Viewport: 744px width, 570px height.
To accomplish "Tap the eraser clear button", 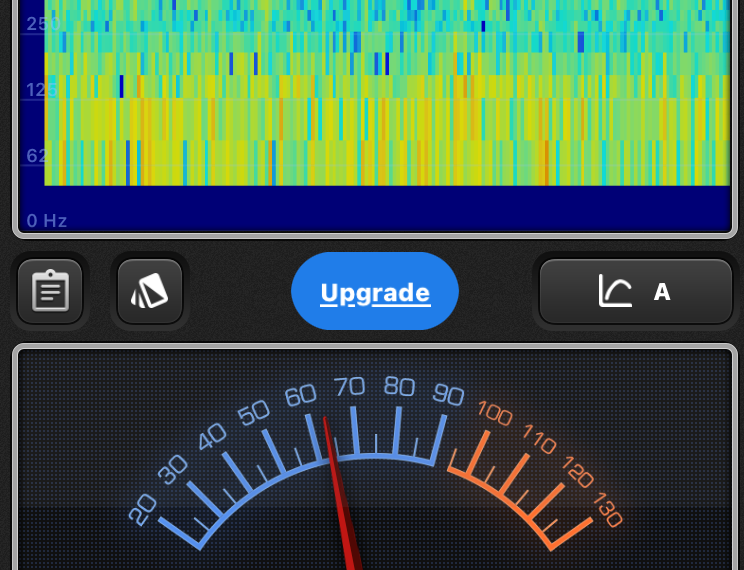I will click(x=150, y=292).
